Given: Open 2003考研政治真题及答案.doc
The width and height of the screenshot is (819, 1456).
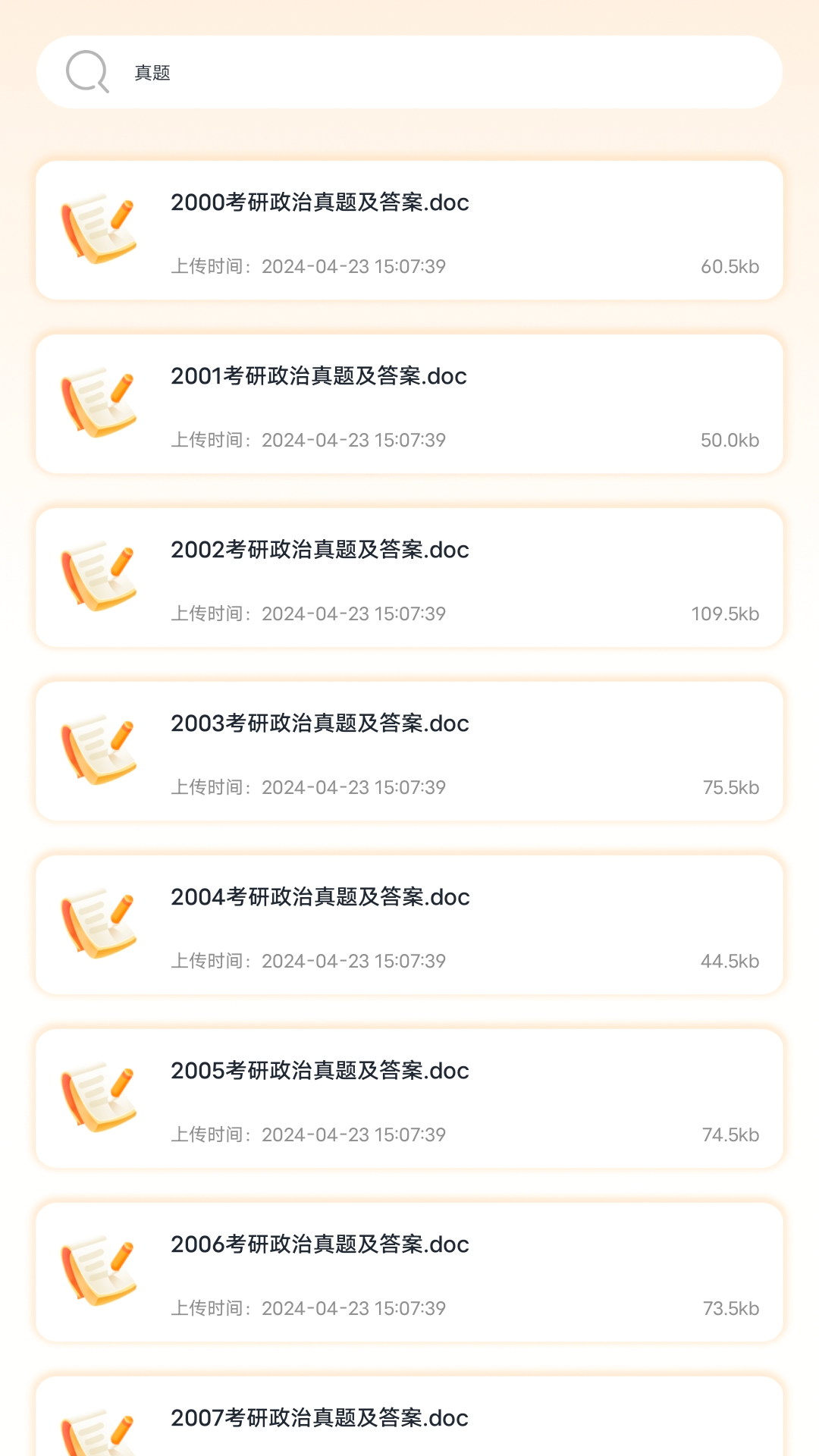Looking at the screenshot, I should 319,724.
